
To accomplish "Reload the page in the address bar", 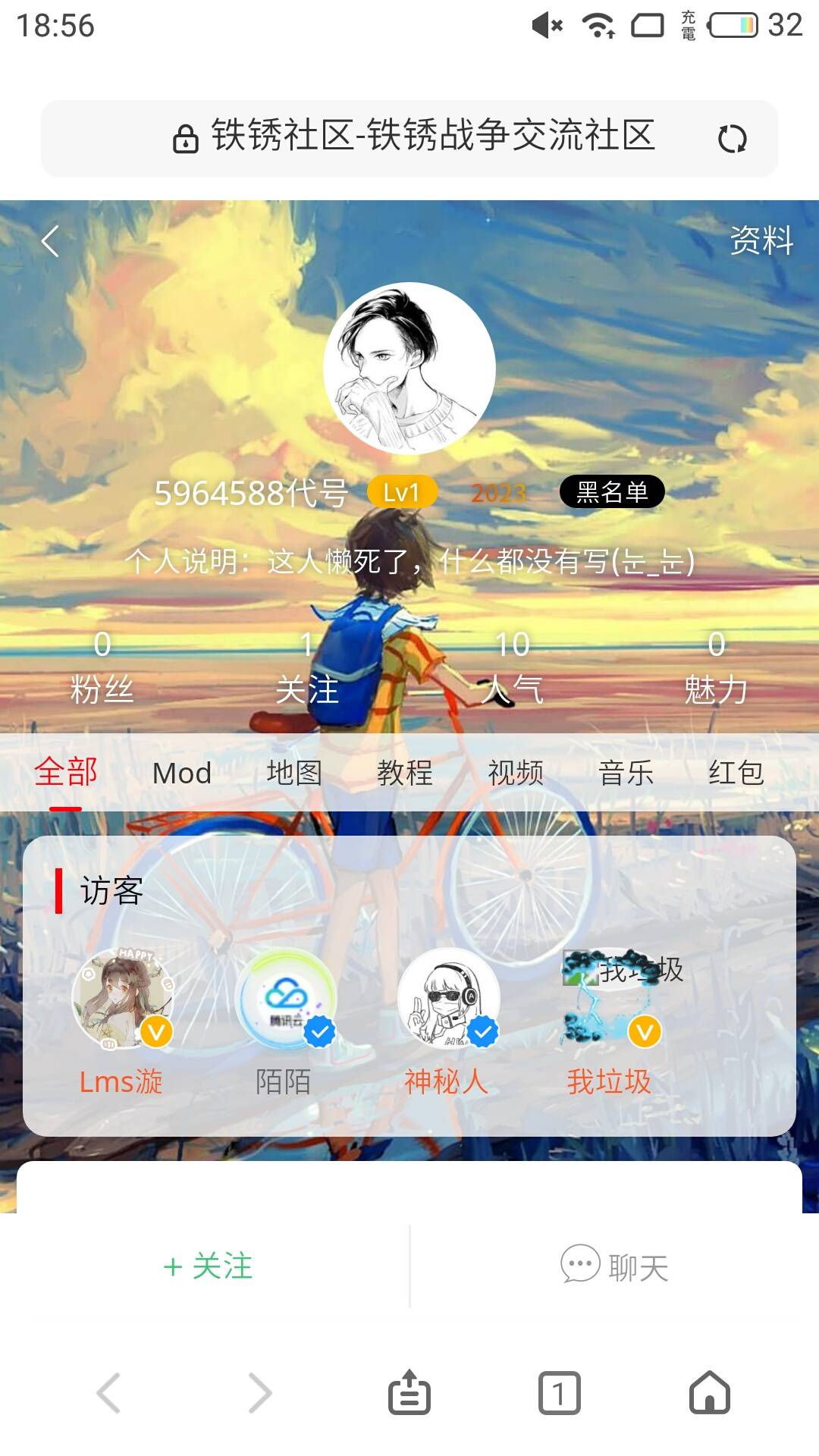I will tap(732, 139).
